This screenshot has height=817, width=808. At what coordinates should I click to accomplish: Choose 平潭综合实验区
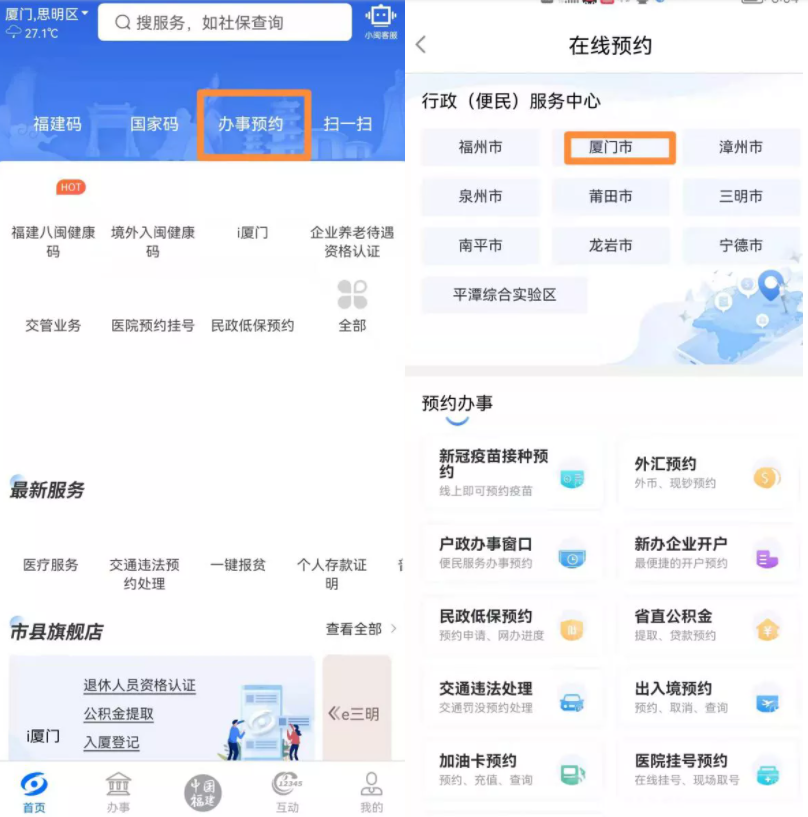tap(504, 295)
